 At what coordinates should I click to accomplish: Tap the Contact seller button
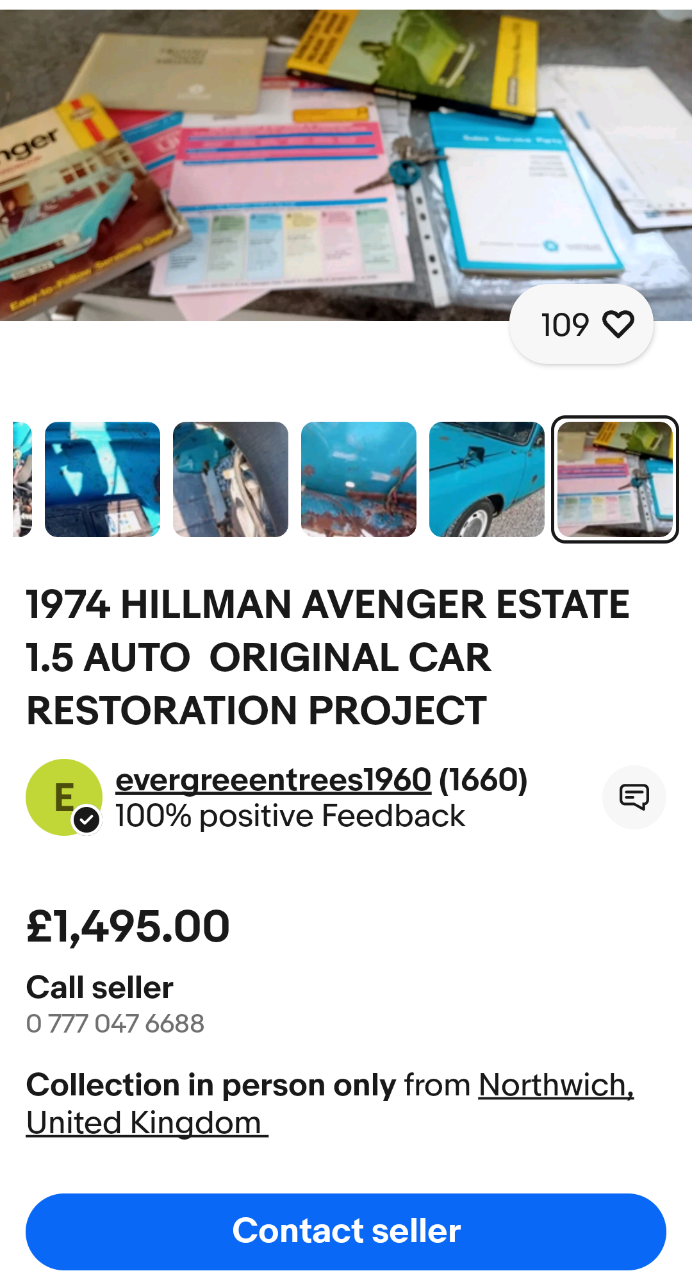pos(346,1231)
